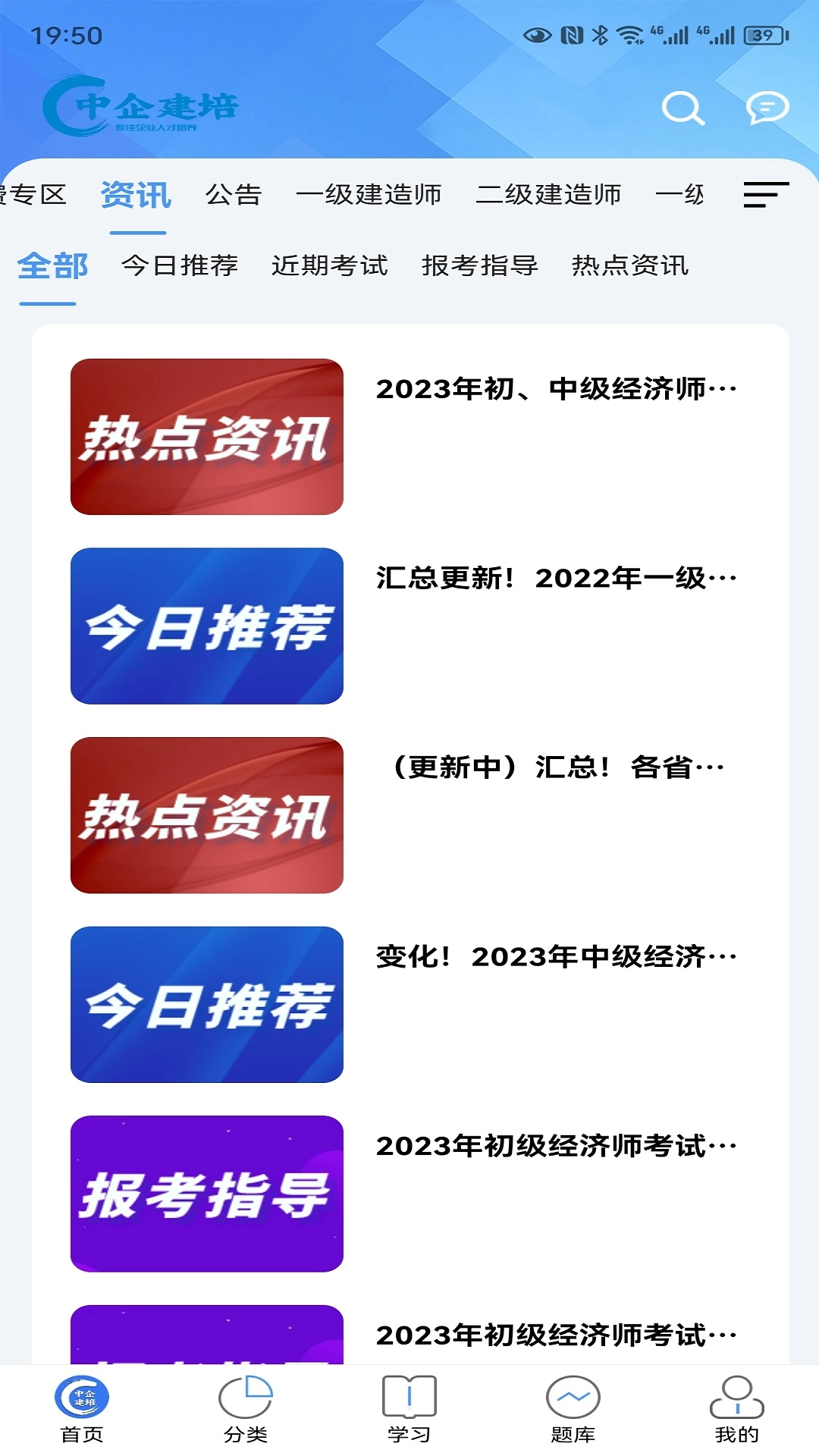Tap the 热点资讯 red thumbnail
Image resolution: width=819 pixels, height=1456 pixels.
pos(207,437)
